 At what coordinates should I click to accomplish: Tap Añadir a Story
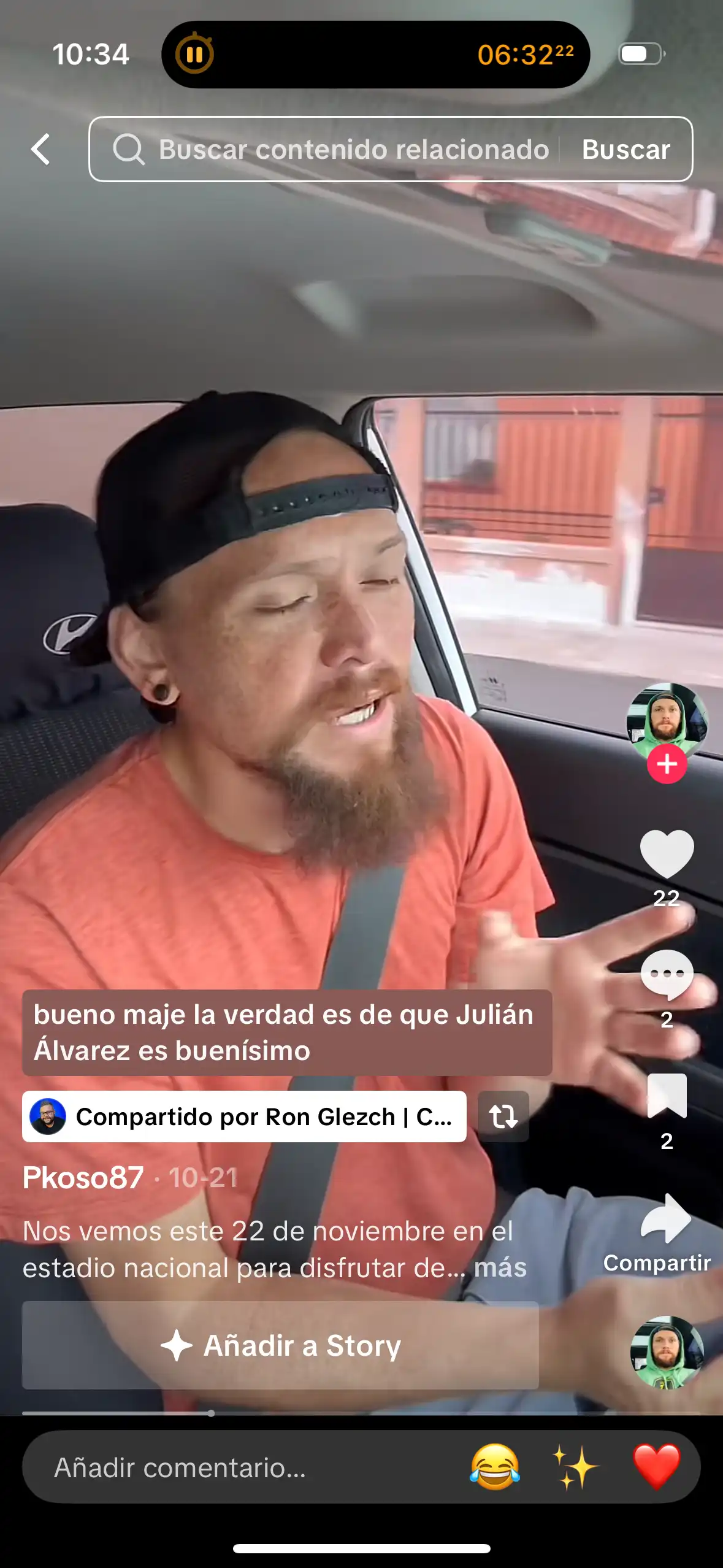280,1346
